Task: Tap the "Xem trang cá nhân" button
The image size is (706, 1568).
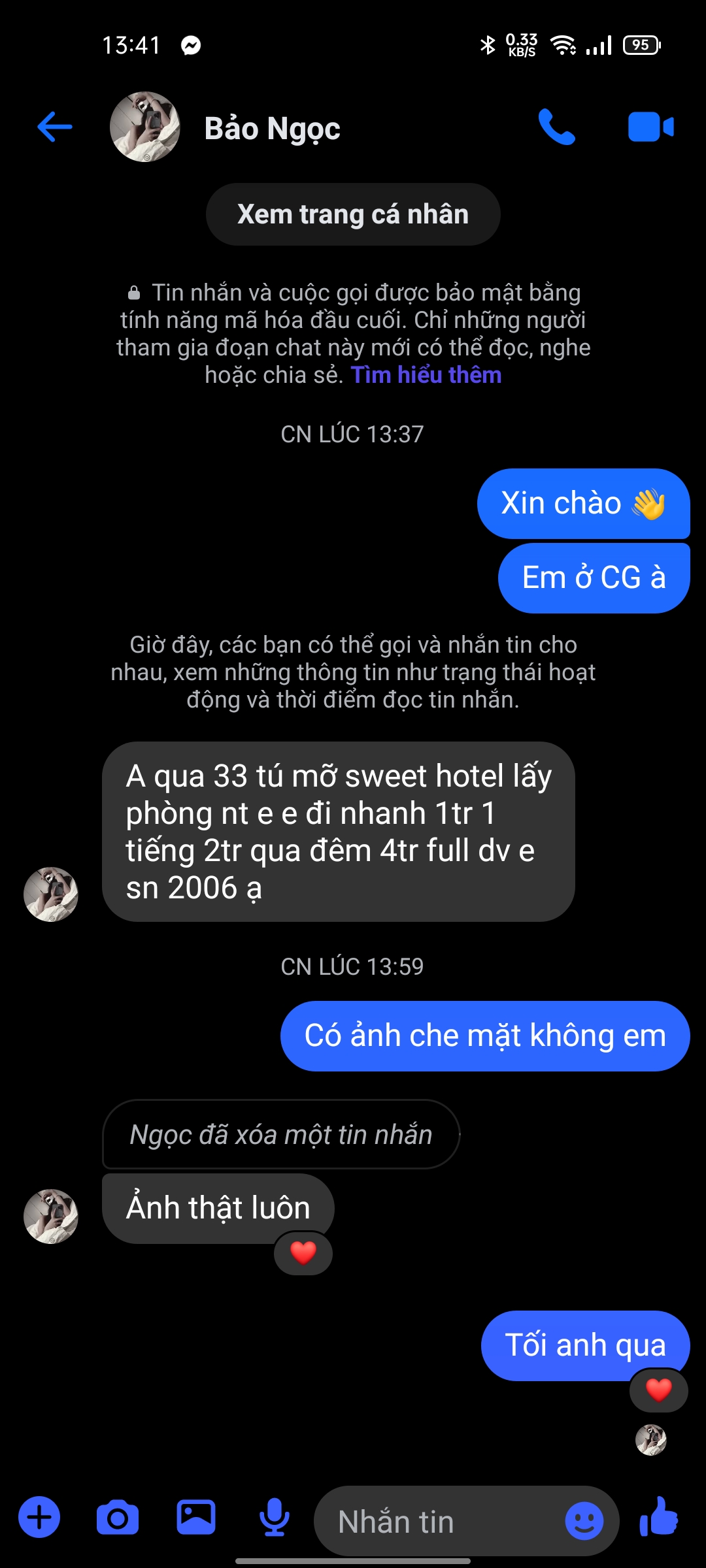Action: tap(353, 214)
